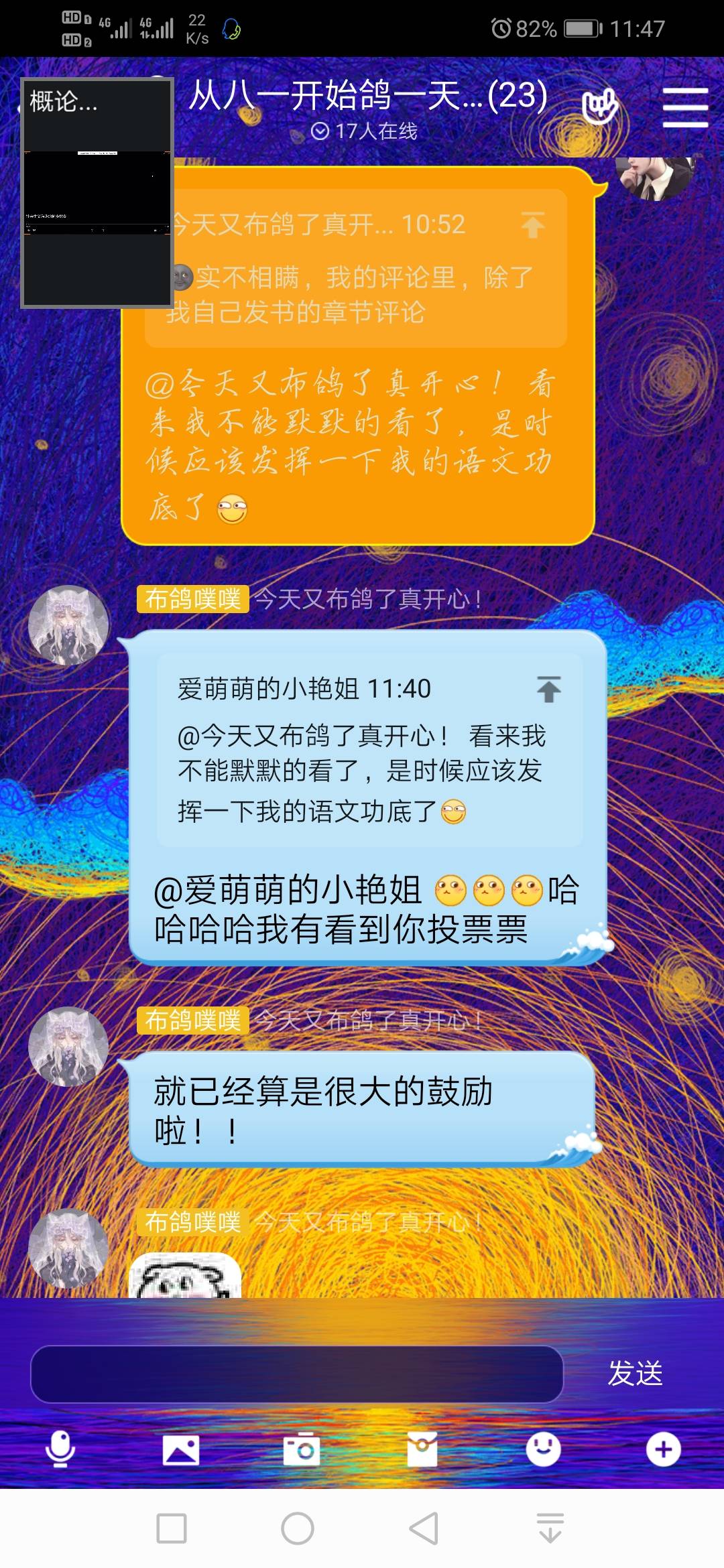Tap the rock hand gesture icon
This screenshot has width=724, height=1568.
[x=599, y=106]
